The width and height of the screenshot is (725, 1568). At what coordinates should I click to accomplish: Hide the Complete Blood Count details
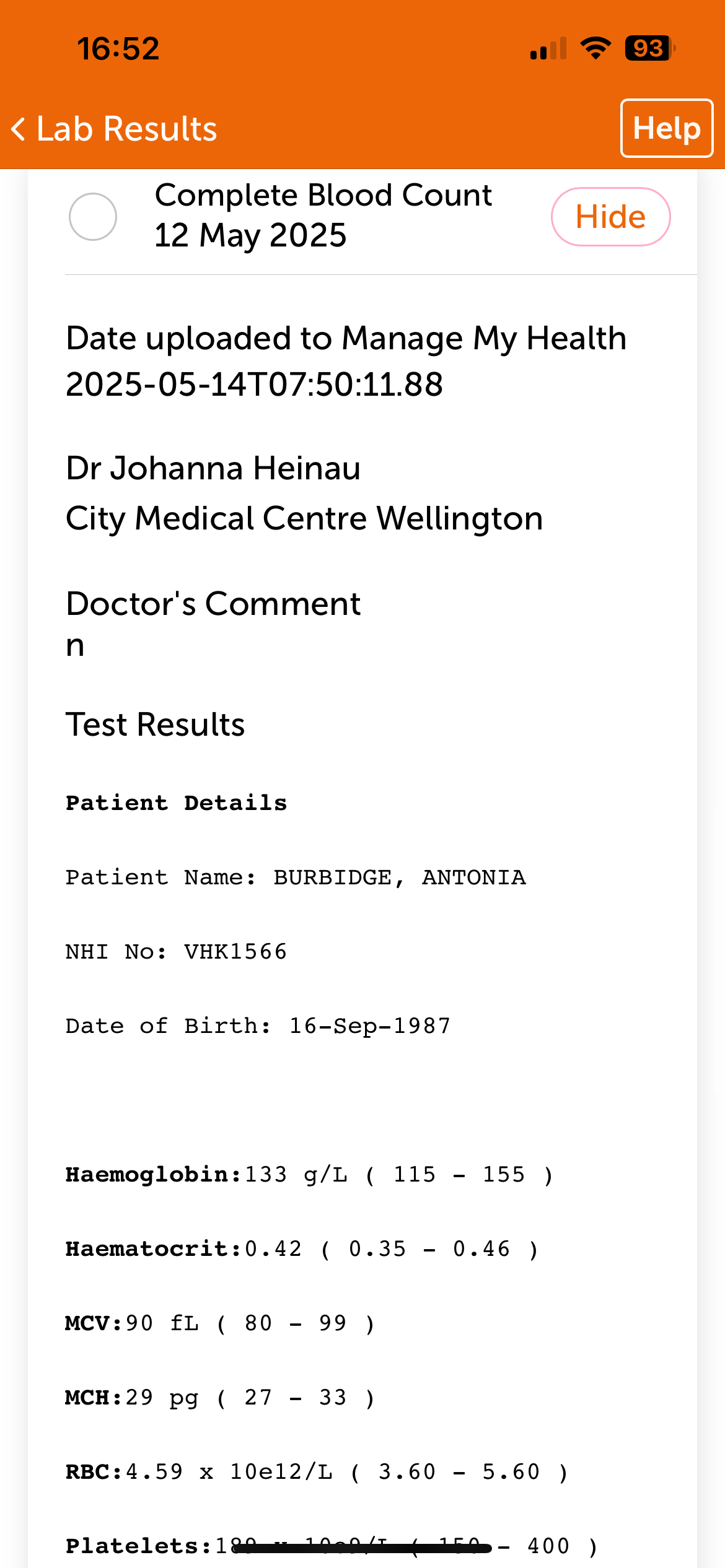pyautogui.click(x=610, y=217)
